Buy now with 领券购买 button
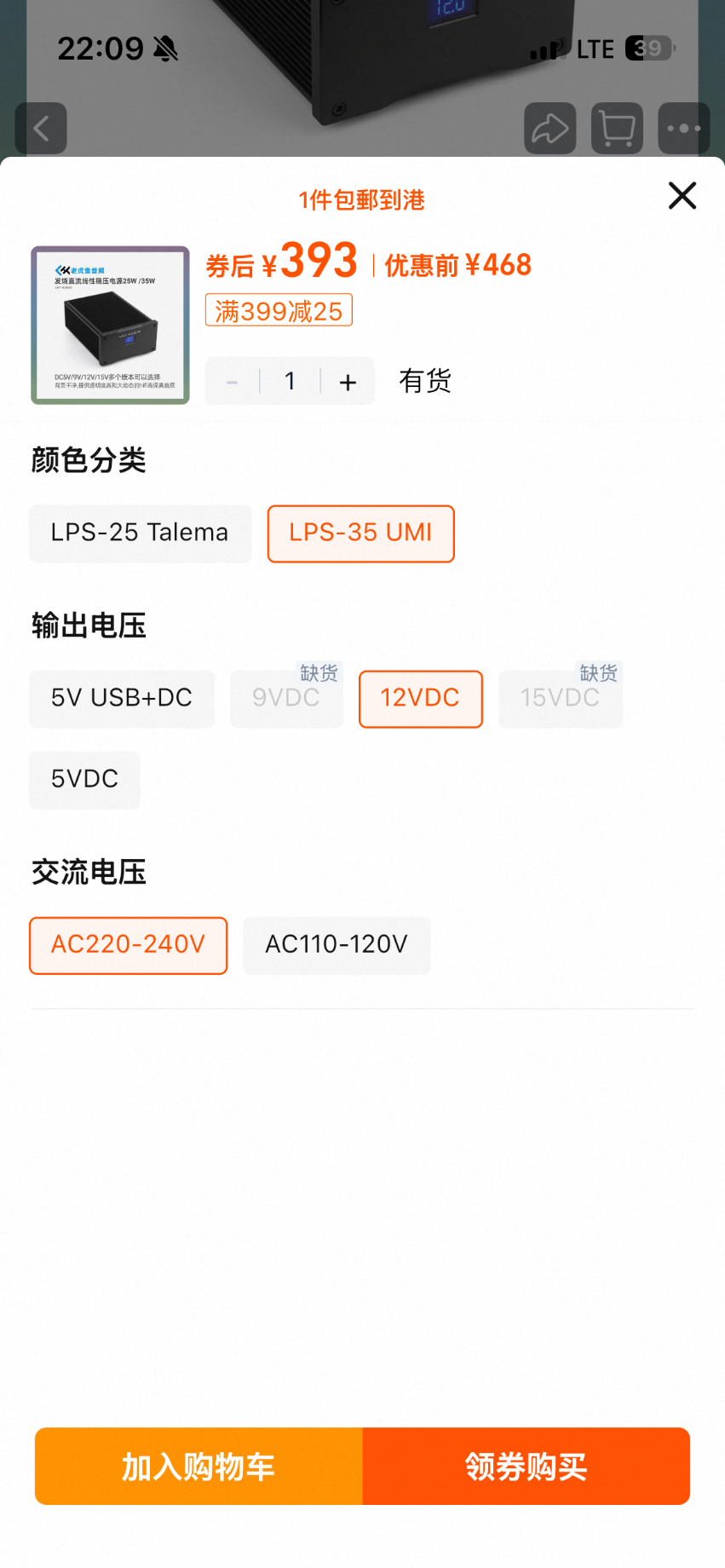Viewport: 725px width, 1568px height. pos(526,1467)
